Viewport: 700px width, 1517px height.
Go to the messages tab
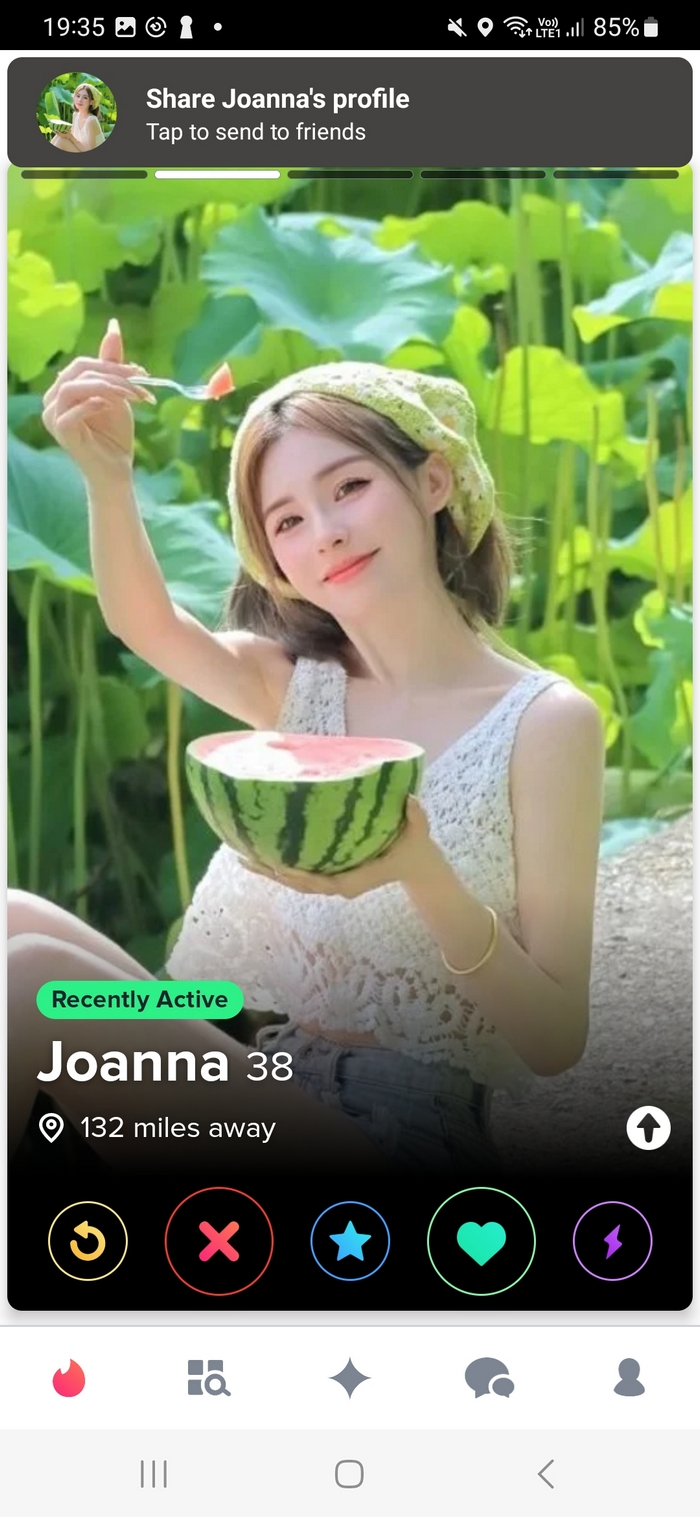(489, 1378)
